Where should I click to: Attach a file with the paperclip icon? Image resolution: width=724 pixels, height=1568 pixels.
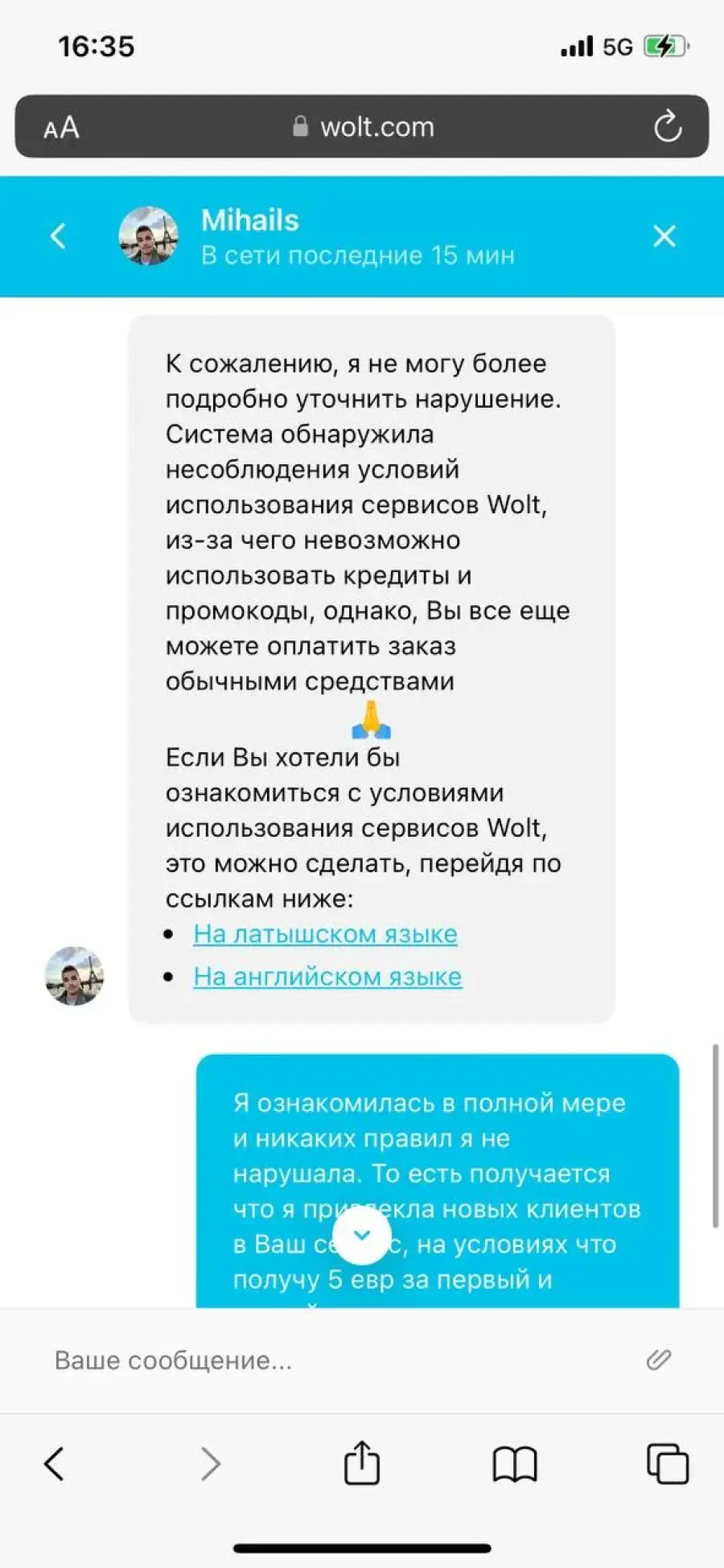[x=659, y=1360]
